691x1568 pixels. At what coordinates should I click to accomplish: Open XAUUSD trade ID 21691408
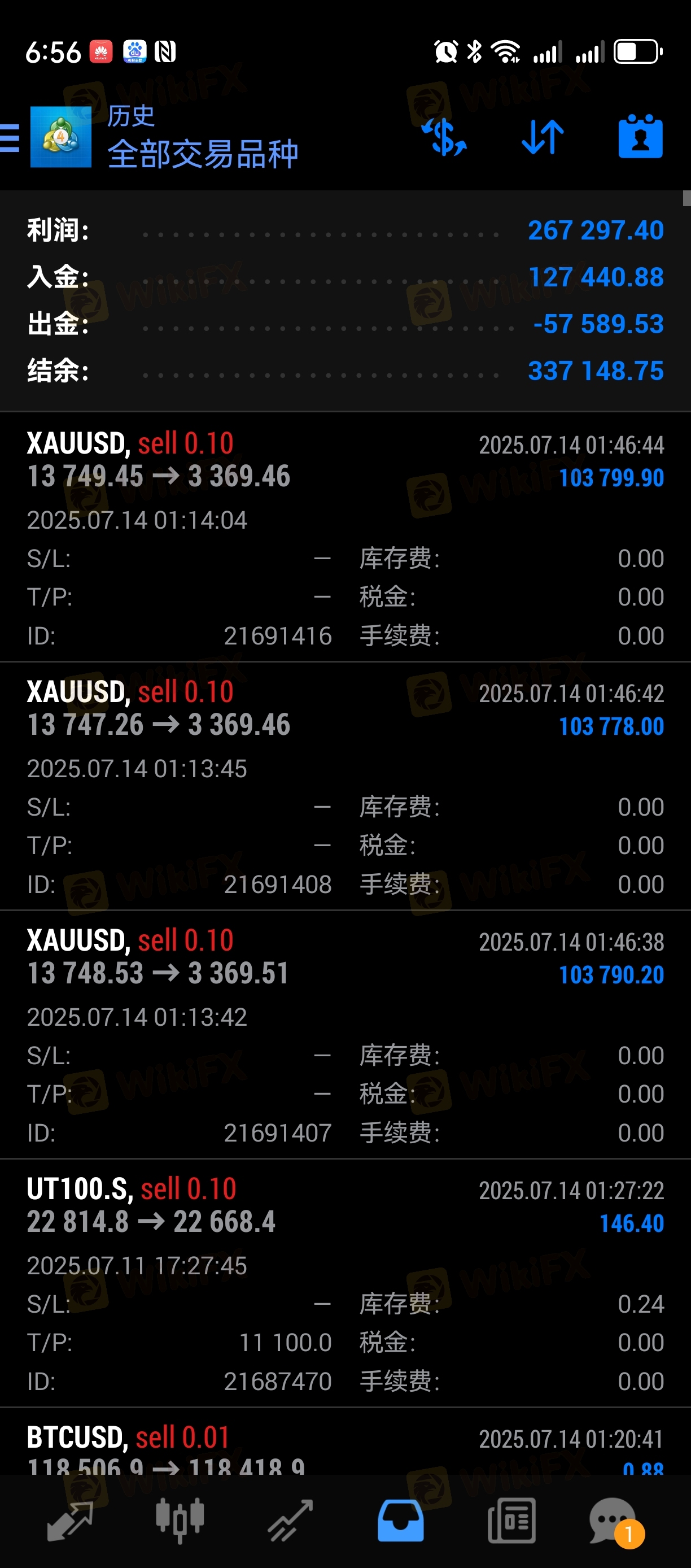click(345, 786)
